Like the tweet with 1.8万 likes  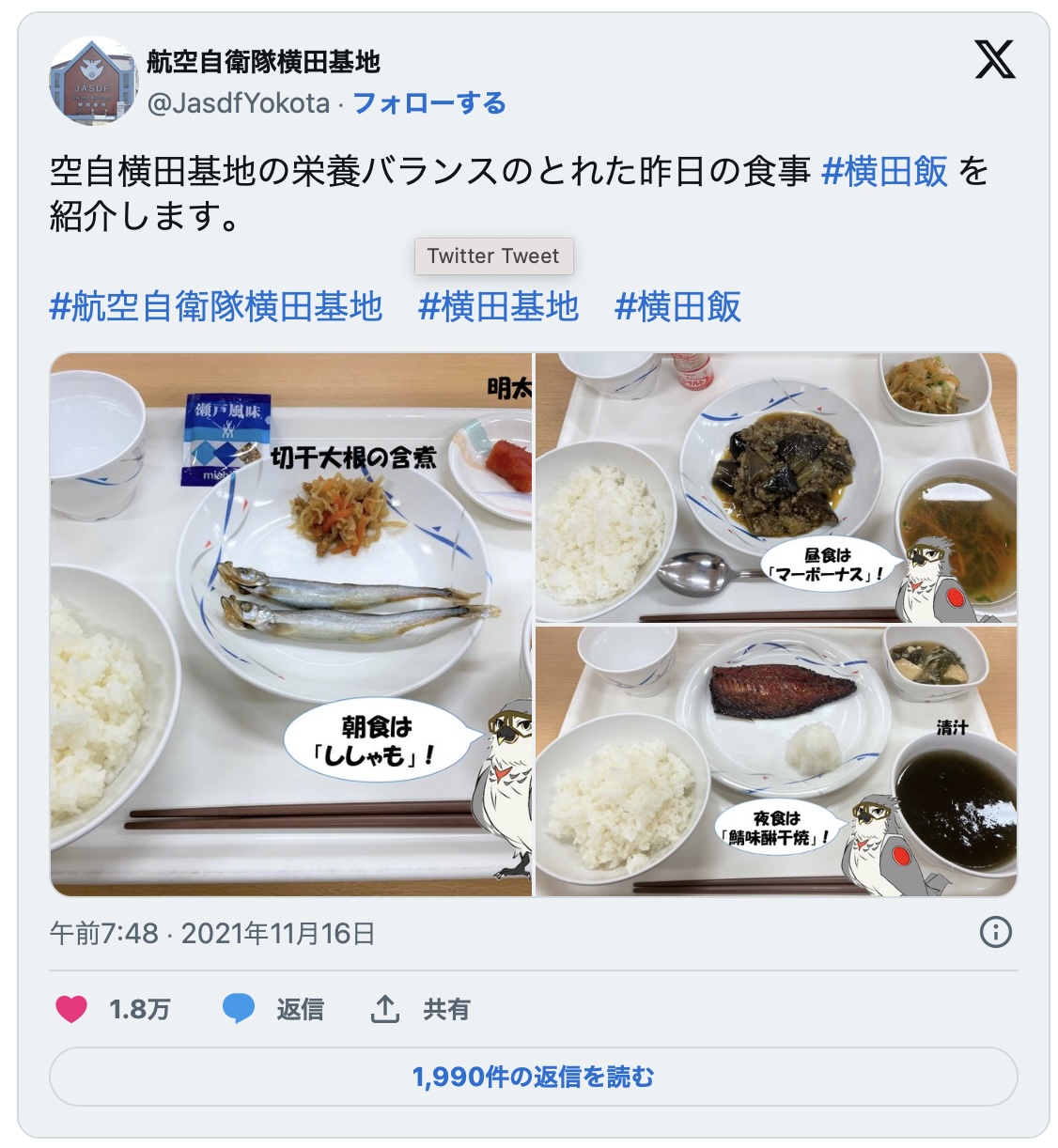71,1009
